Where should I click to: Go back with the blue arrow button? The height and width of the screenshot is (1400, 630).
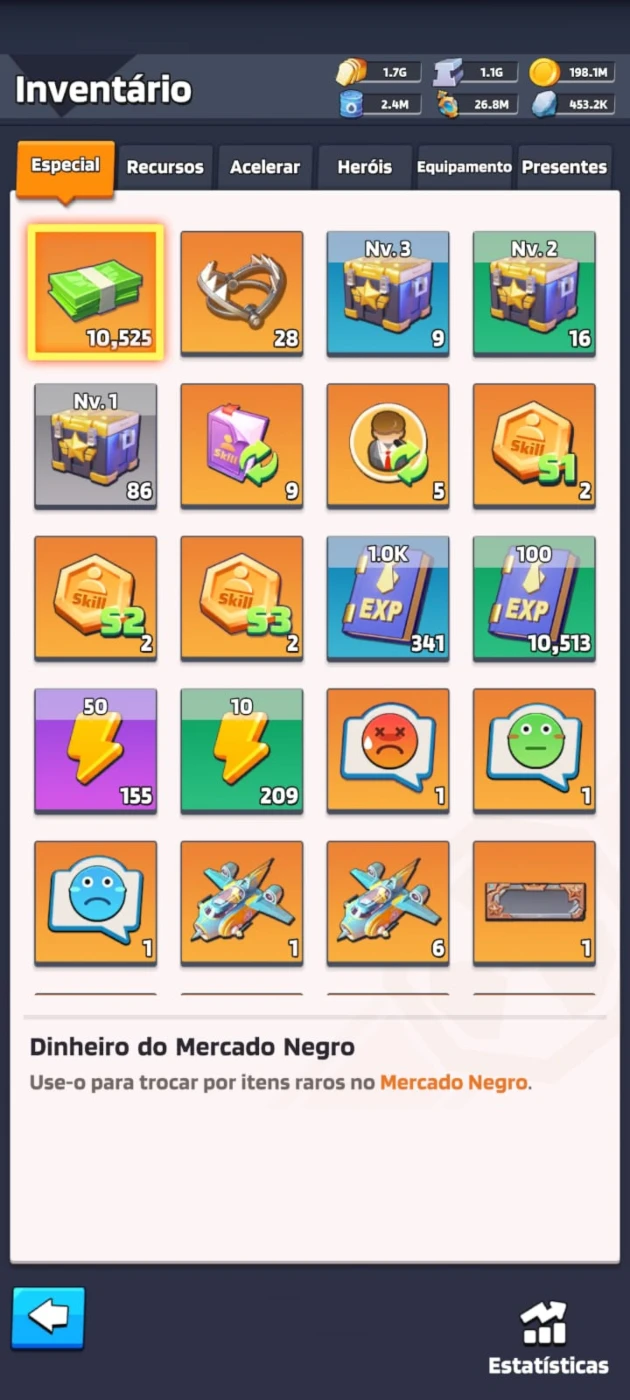coord(48,1318)
